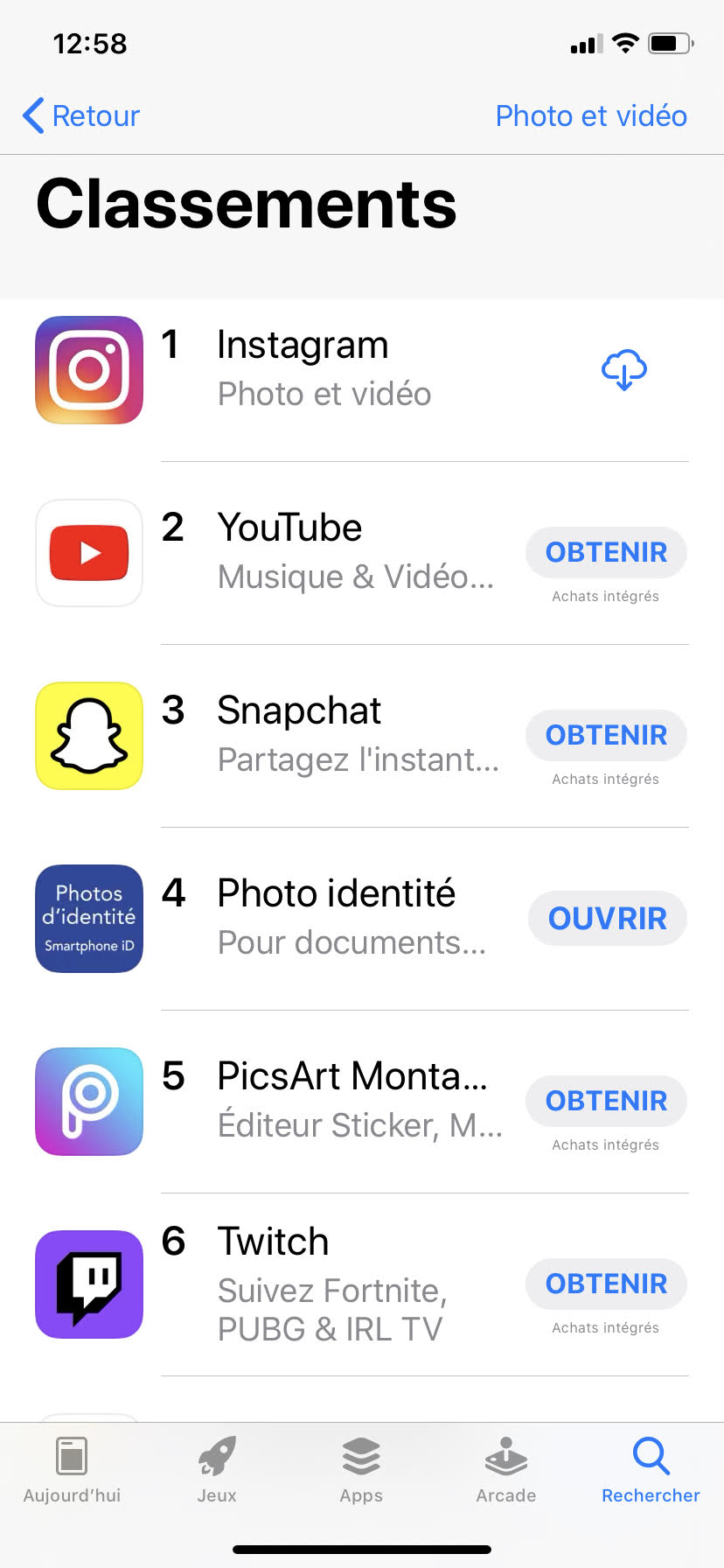Select the Apps tab
724x1568 pixels.
pos(361,1470)
